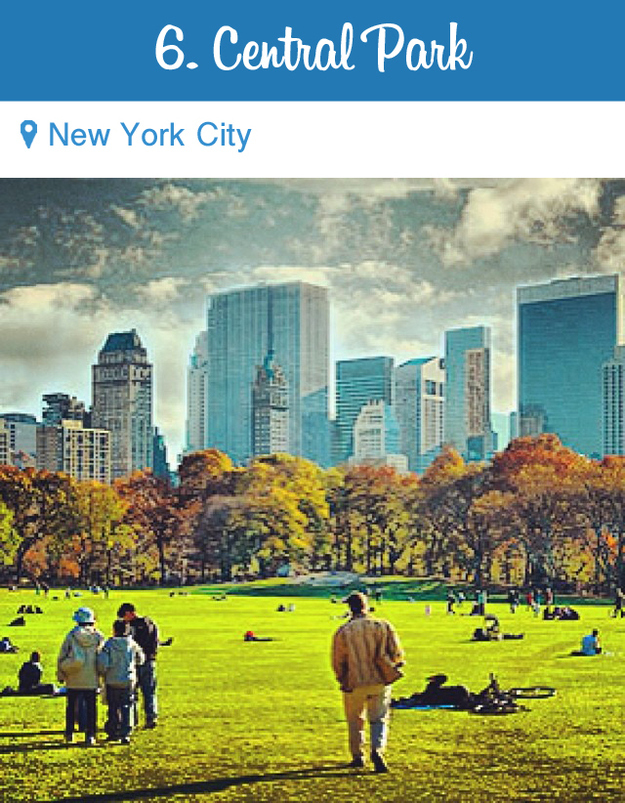Open the New York City location link

tap(149, 135)
